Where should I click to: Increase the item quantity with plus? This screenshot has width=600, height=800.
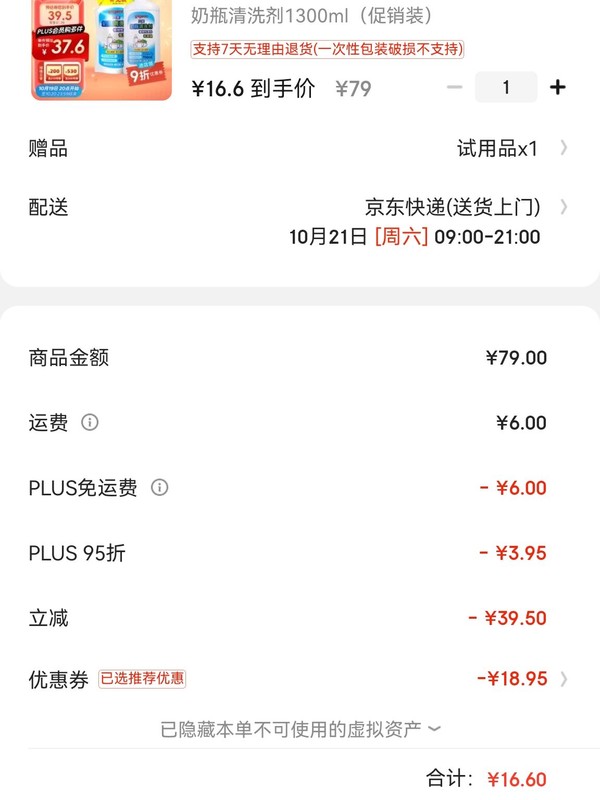558,88
